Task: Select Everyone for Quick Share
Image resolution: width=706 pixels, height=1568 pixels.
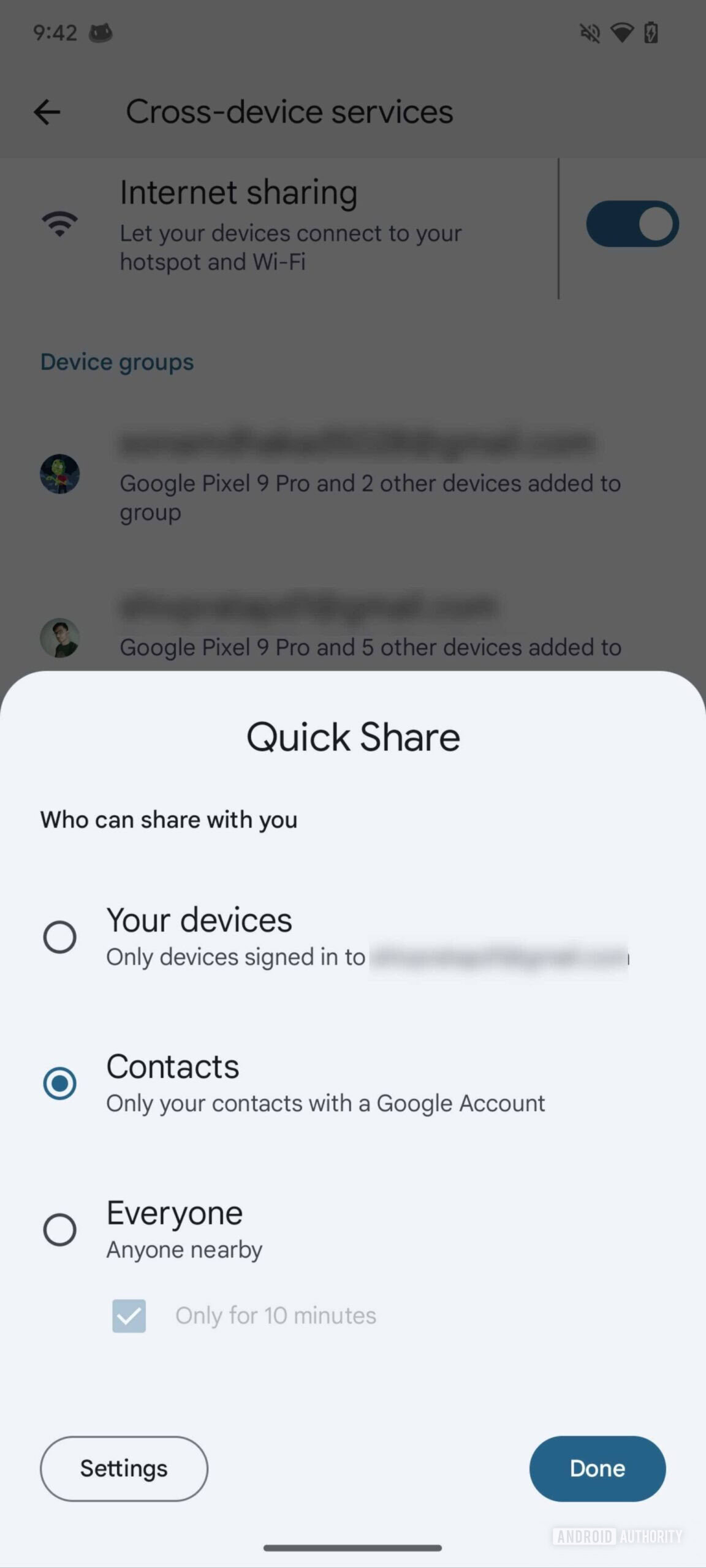Action: [x=59, y=1229]
